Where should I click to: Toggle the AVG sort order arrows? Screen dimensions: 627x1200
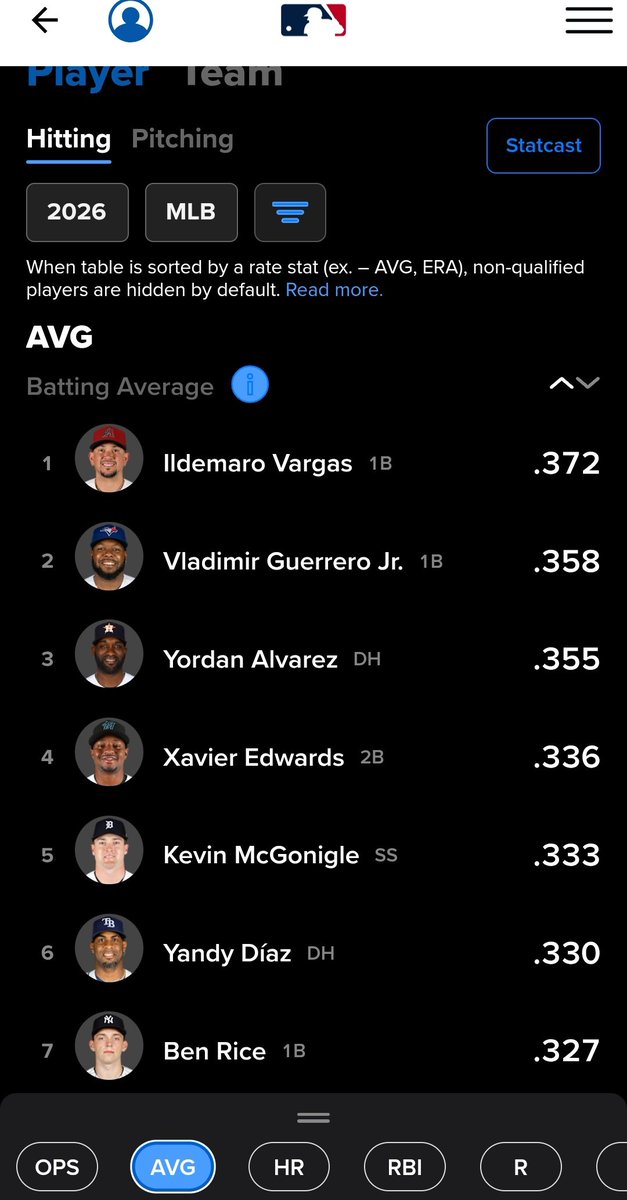point(575,383)
